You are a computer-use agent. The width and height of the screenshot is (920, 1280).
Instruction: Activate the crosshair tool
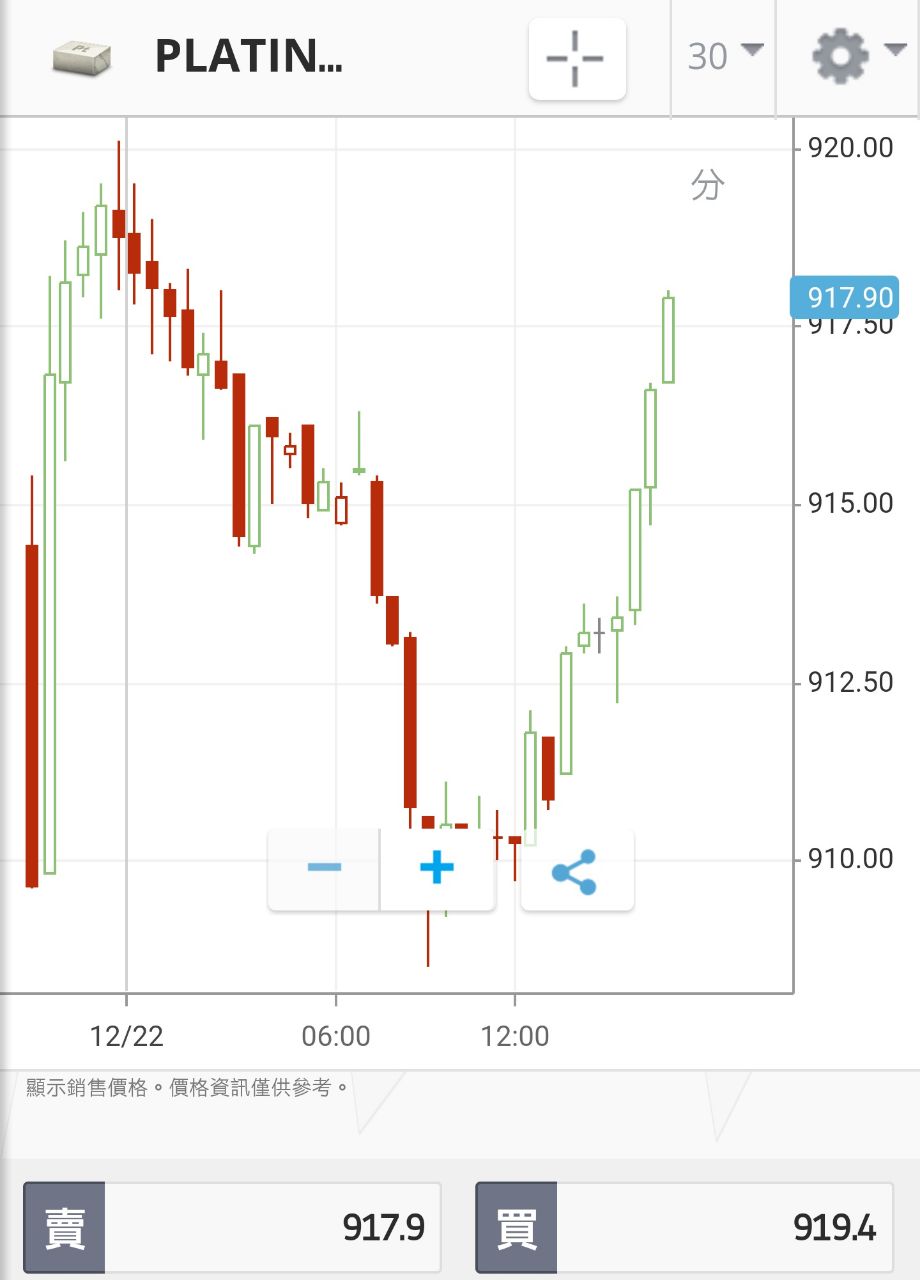coord(577,58)
